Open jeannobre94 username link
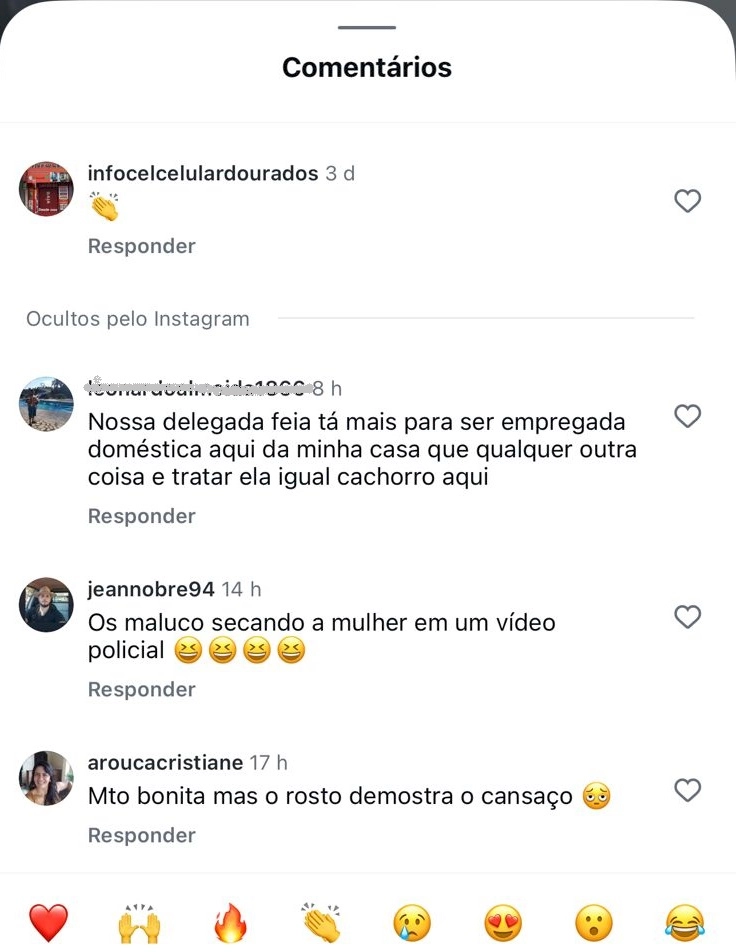 coord(151,589)
